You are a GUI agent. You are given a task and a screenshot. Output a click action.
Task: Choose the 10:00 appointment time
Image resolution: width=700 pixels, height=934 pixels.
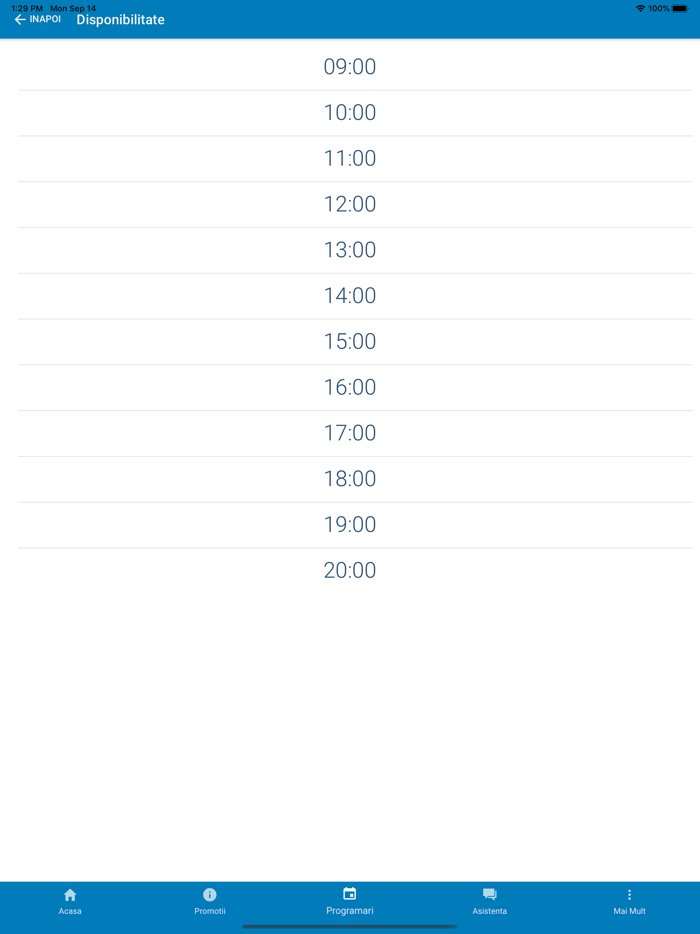click(350, 113)
